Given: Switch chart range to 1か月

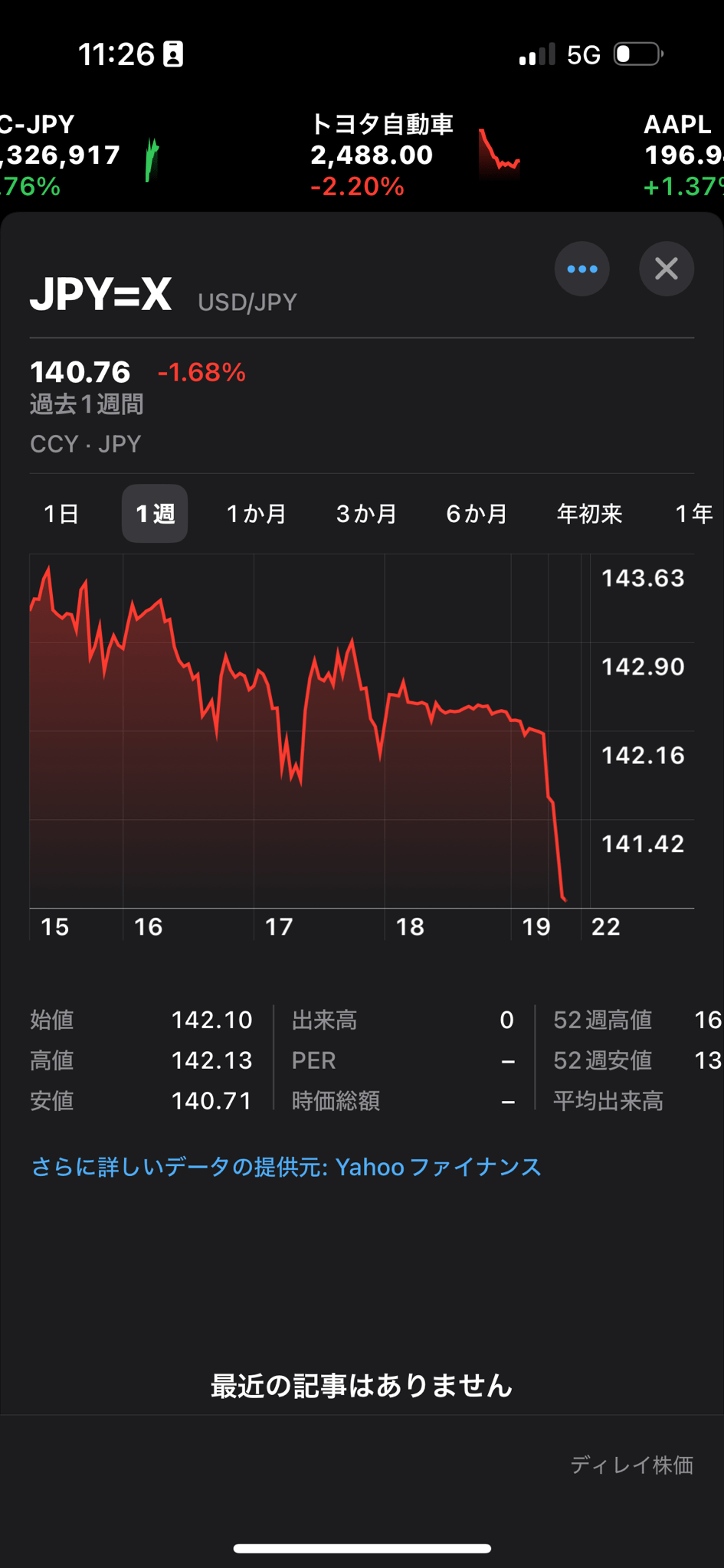Looking at the screenshot, I should (257, 514).
